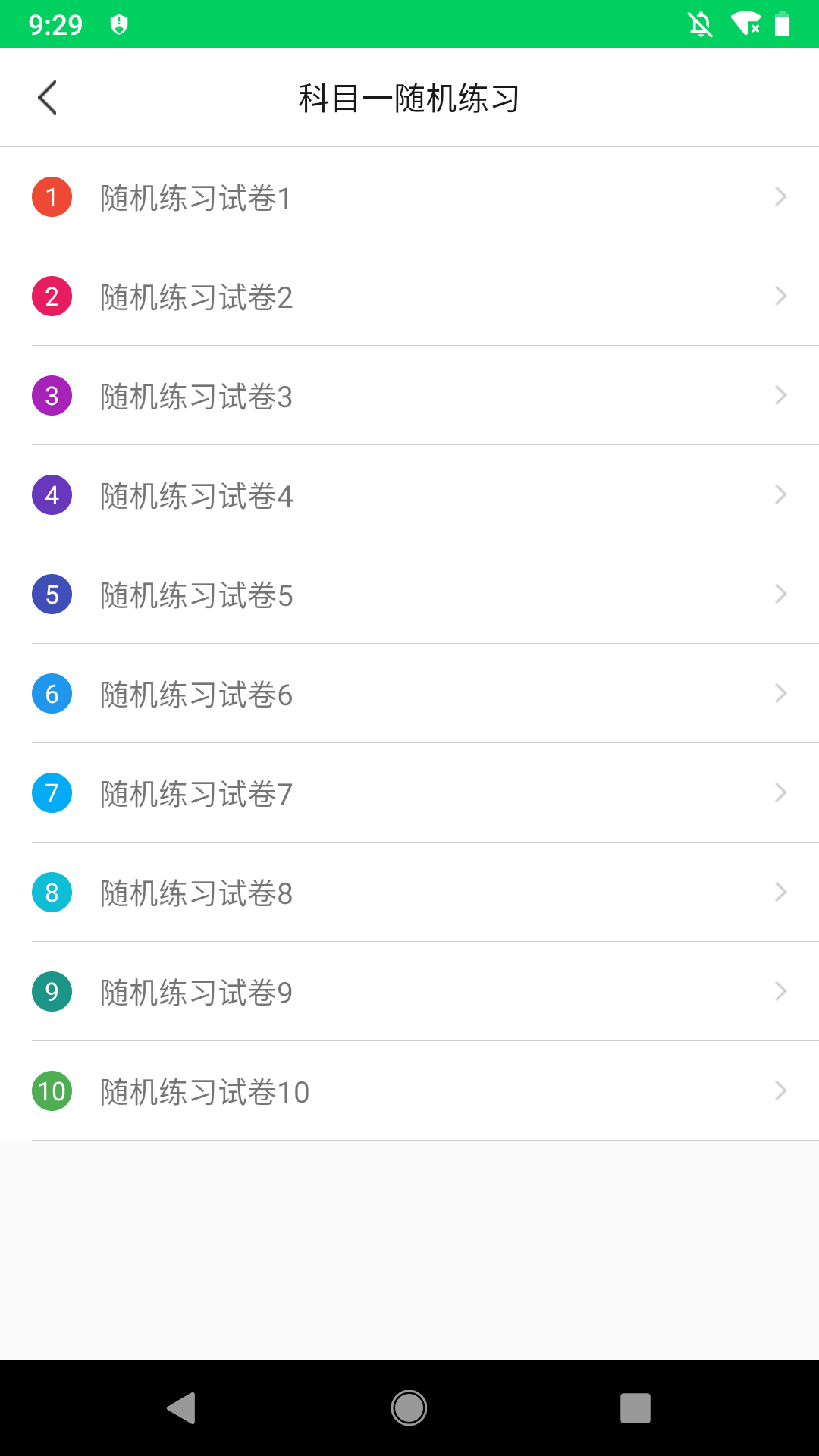This screenshot has height=1456, width=819.
Task: Expand the chevron next to 随机练习试卷5
Action: pos(780,595)
